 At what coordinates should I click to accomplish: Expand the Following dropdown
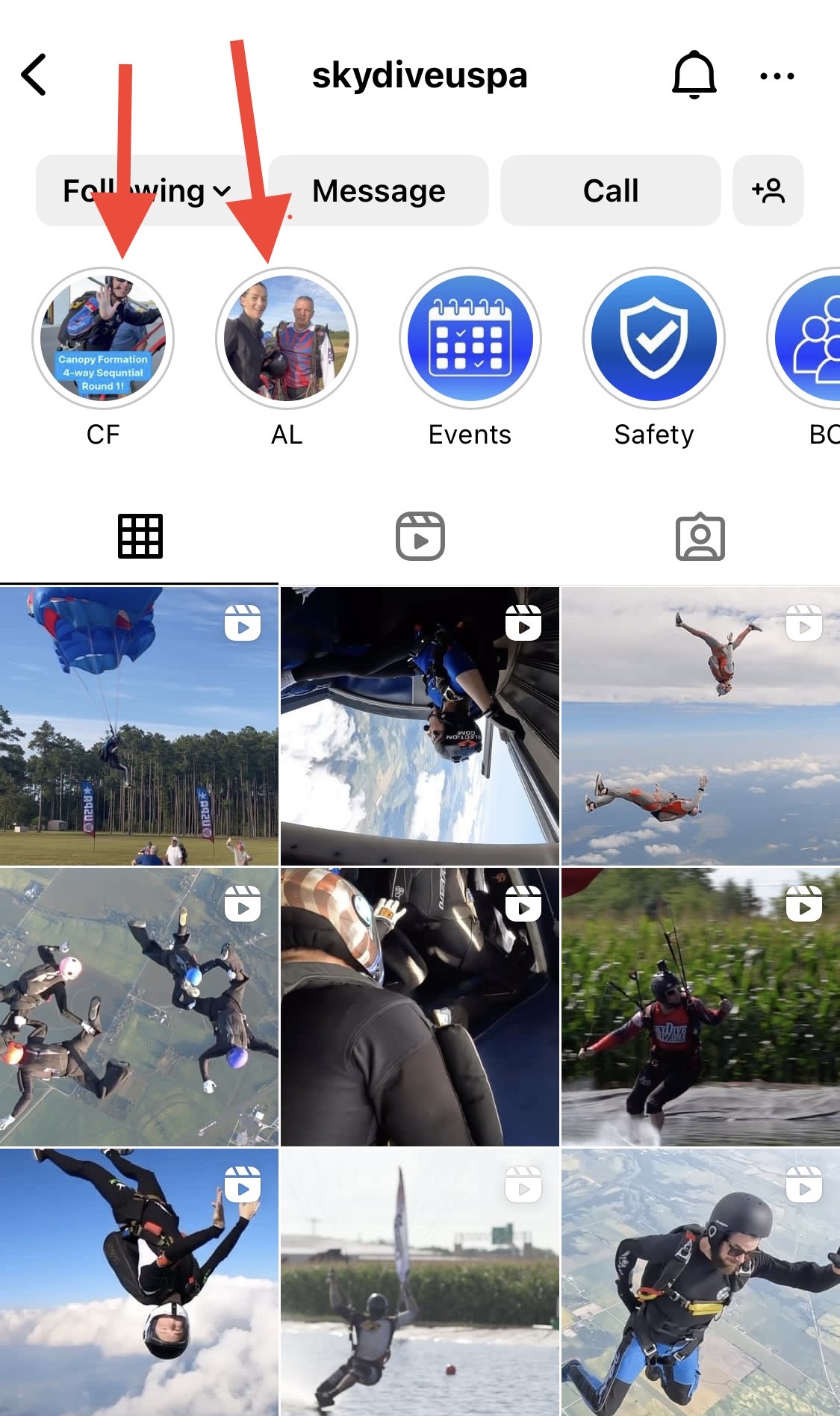pyautogui.click(x=147, y=191)
